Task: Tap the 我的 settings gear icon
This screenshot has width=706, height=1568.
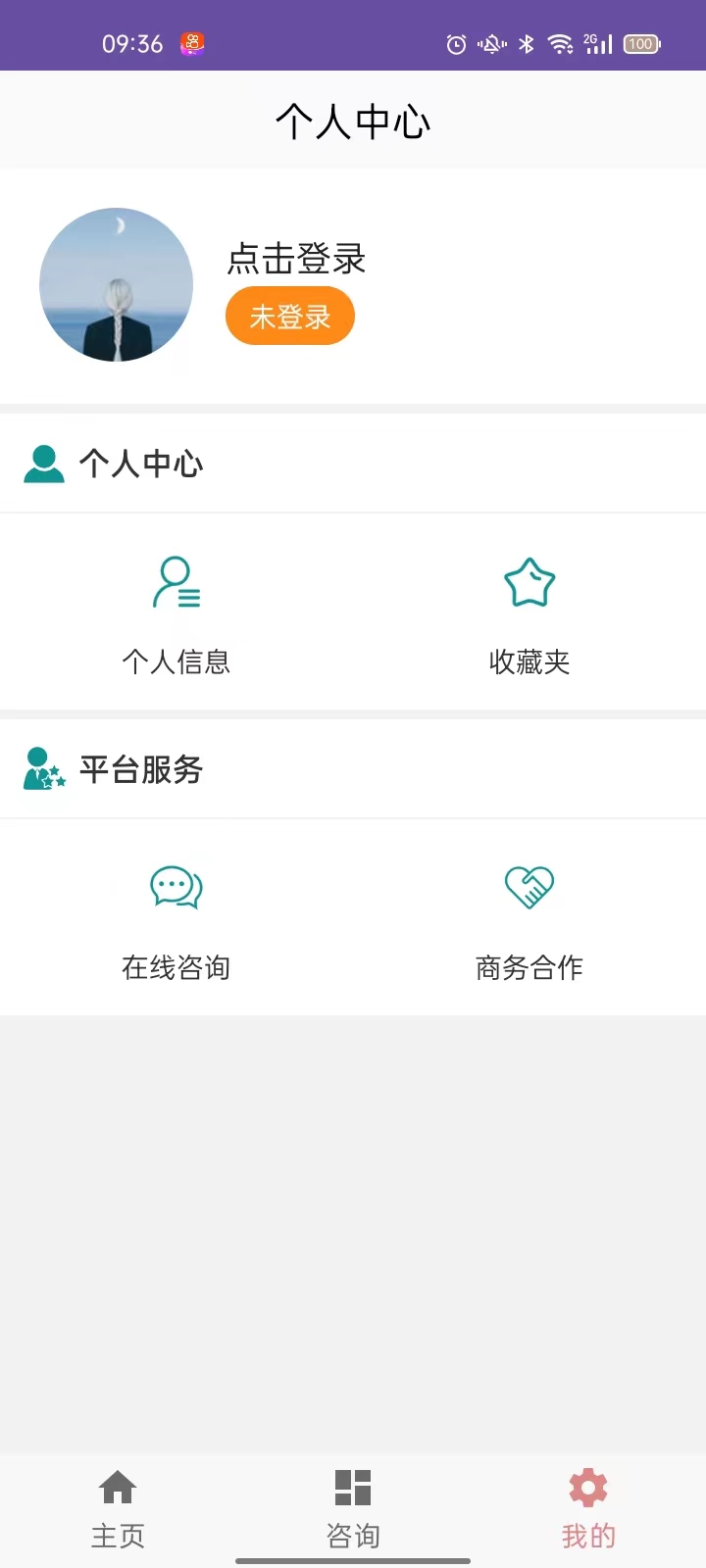Action: pyautogui.click(x=586, y=1486)
